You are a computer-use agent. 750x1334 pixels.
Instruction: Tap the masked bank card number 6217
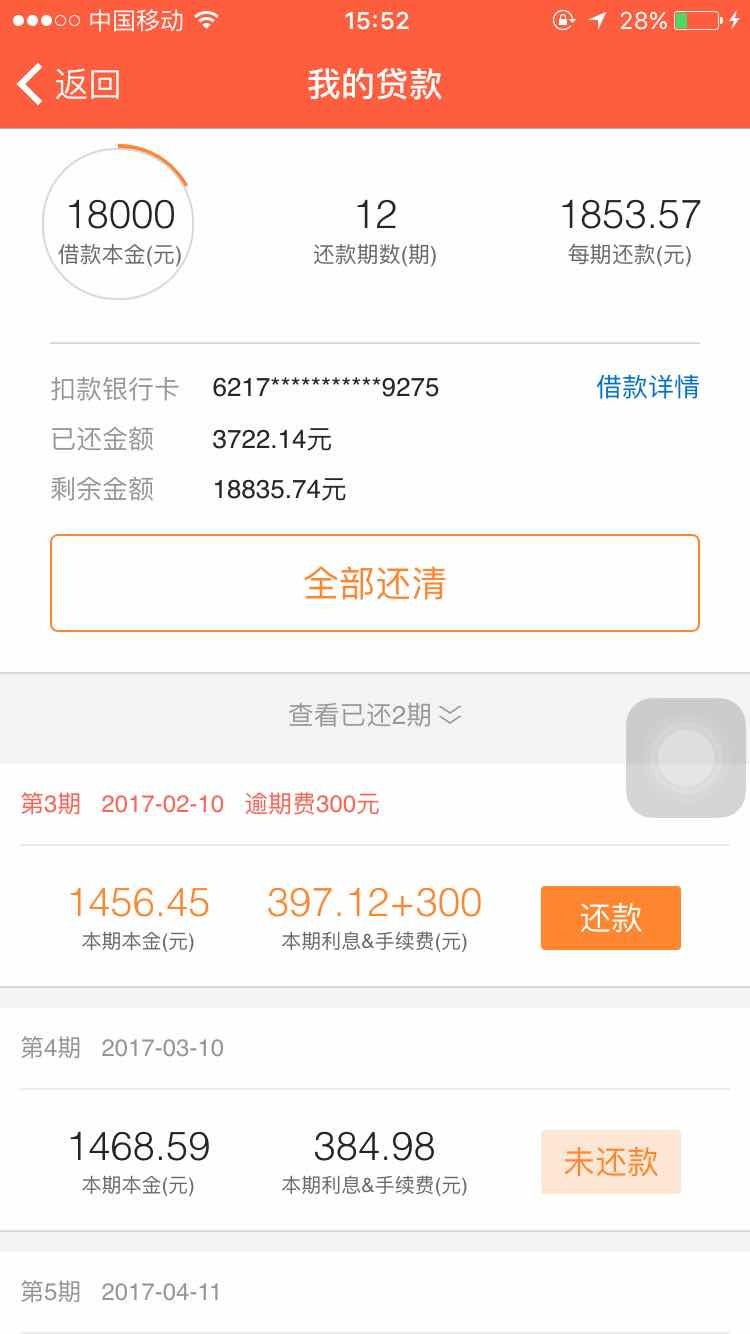(325, 387)
